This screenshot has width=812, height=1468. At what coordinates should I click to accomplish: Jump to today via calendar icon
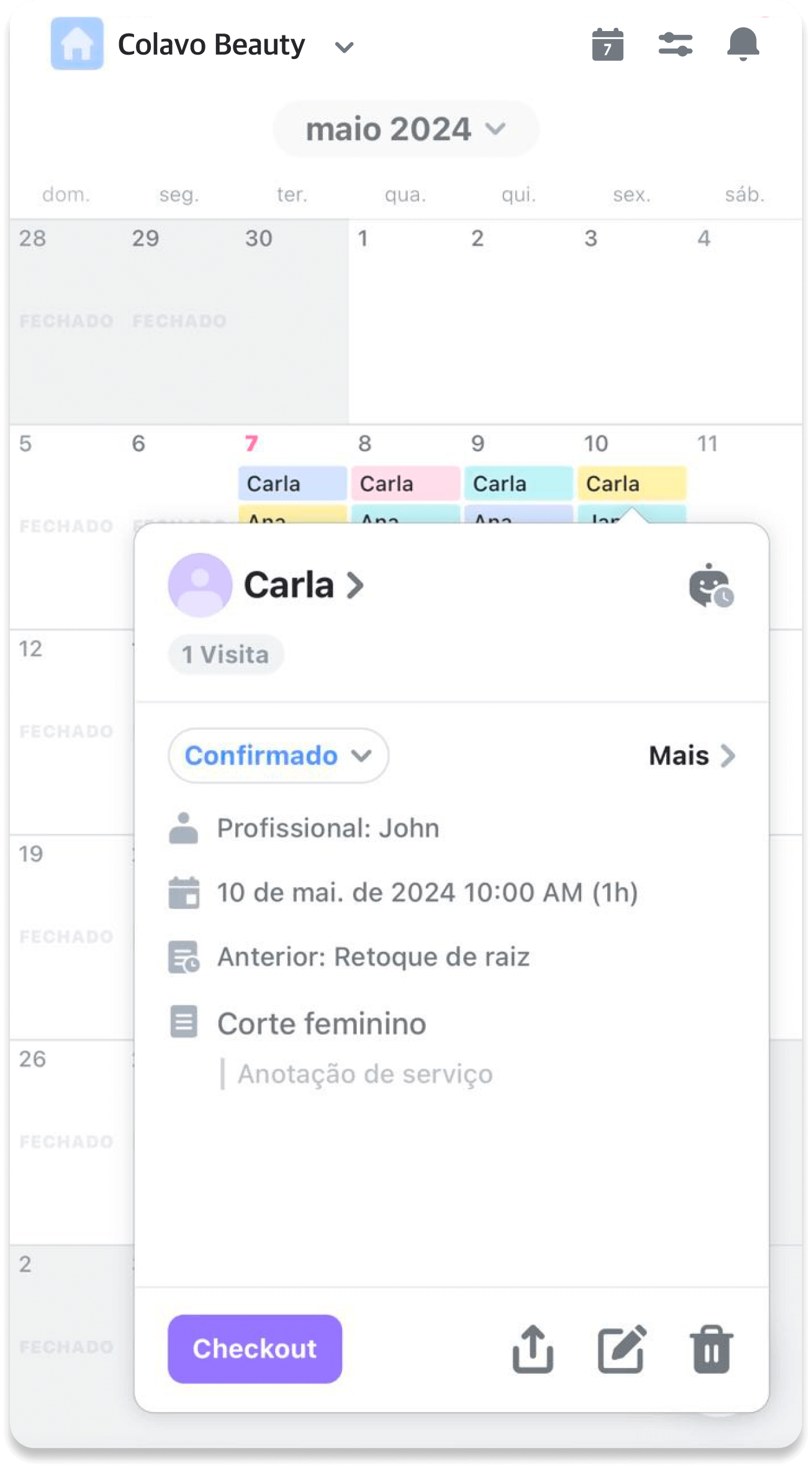607,44
